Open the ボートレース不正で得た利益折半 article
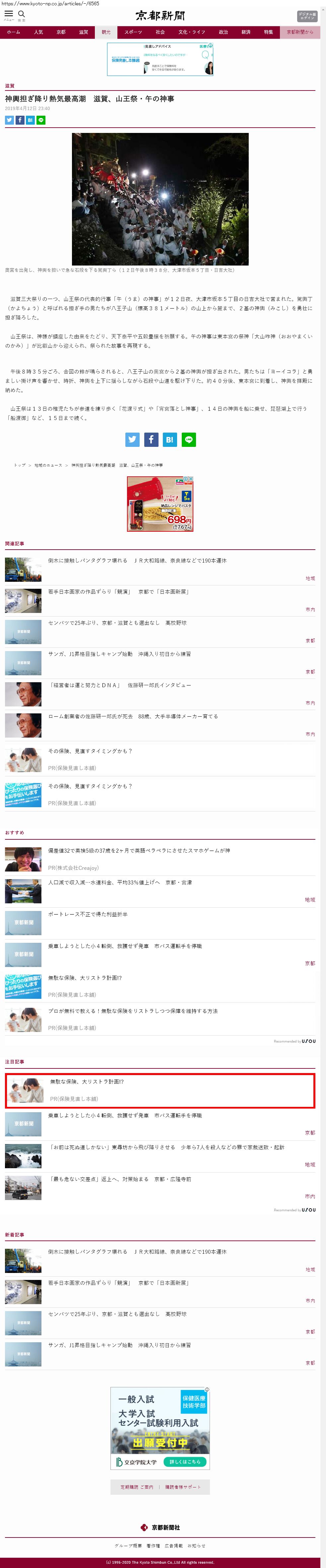The height and width of the screenshot is (1568, 326). click(88, 914)
